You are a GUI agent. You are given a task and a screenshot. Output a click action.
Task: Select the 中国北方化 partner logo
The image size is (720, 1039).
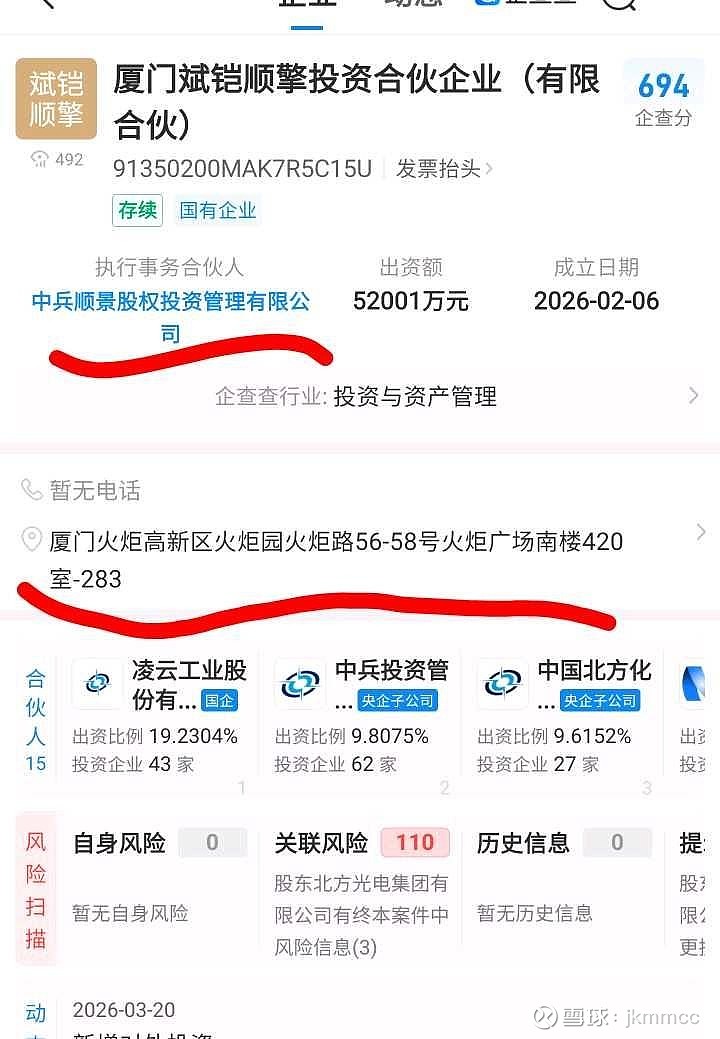tap(499, 683)
